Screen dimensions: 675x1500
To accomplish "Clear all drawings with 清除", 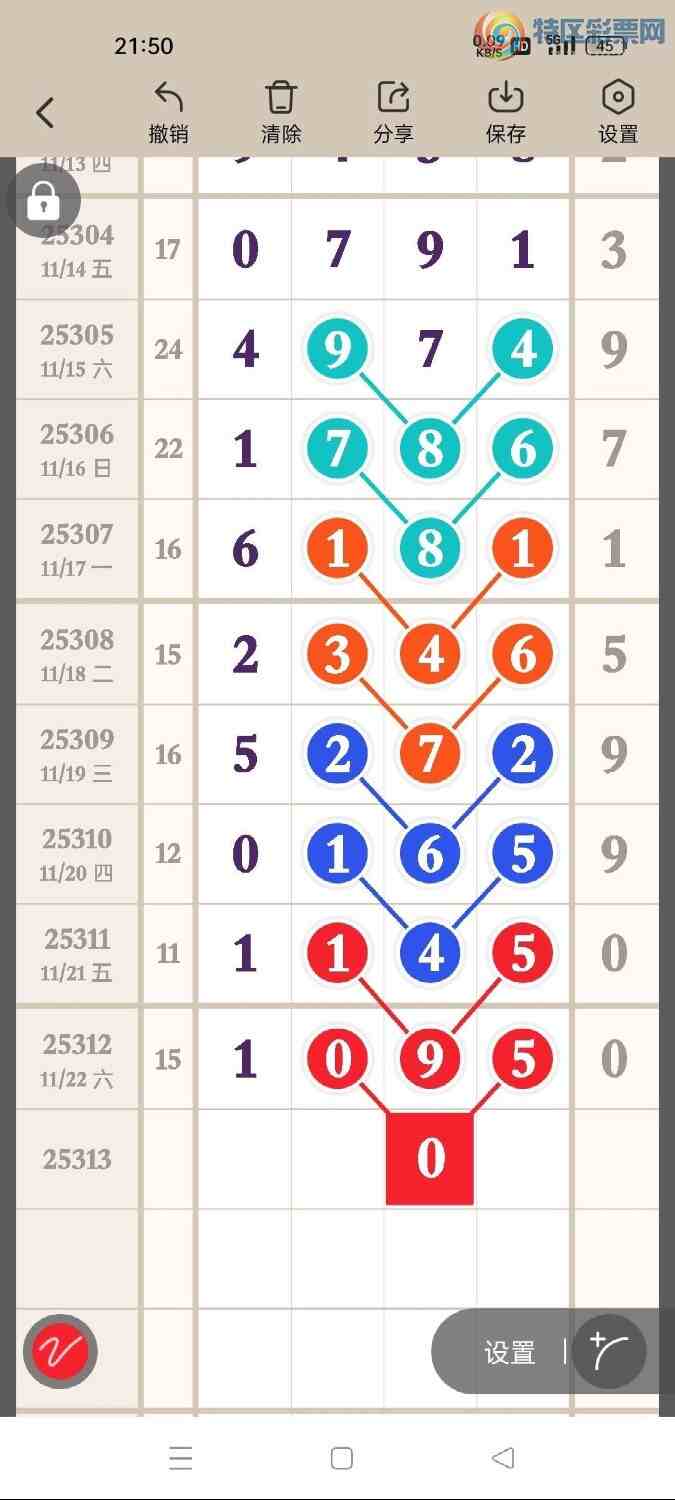I will pos(281,112).
